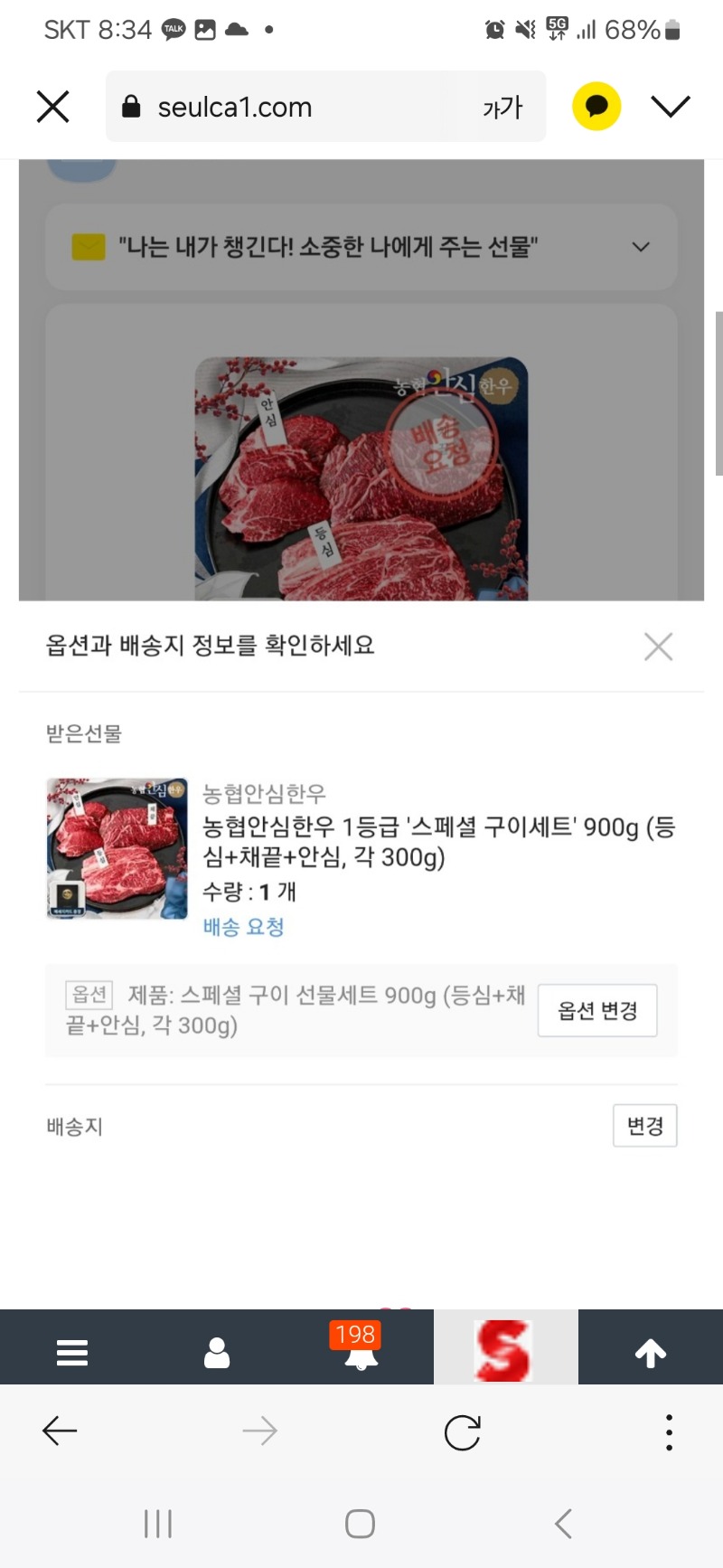Tap the yellow KakaoTalk chat icon
This screenshot has width=723, height=1568.
click(x=596, y=107)
